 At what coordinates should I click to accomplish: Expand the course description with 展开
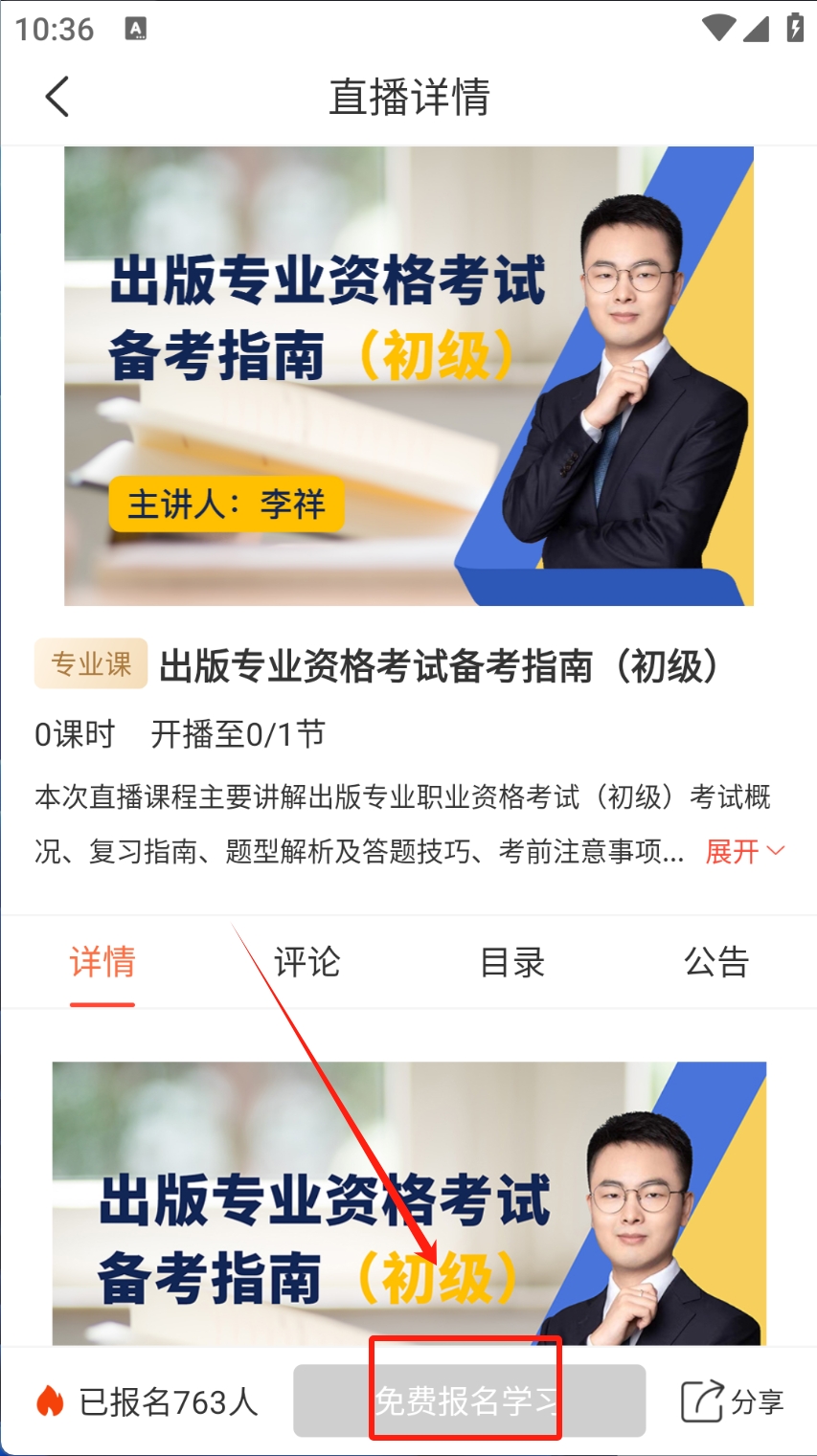pos(744,851)
